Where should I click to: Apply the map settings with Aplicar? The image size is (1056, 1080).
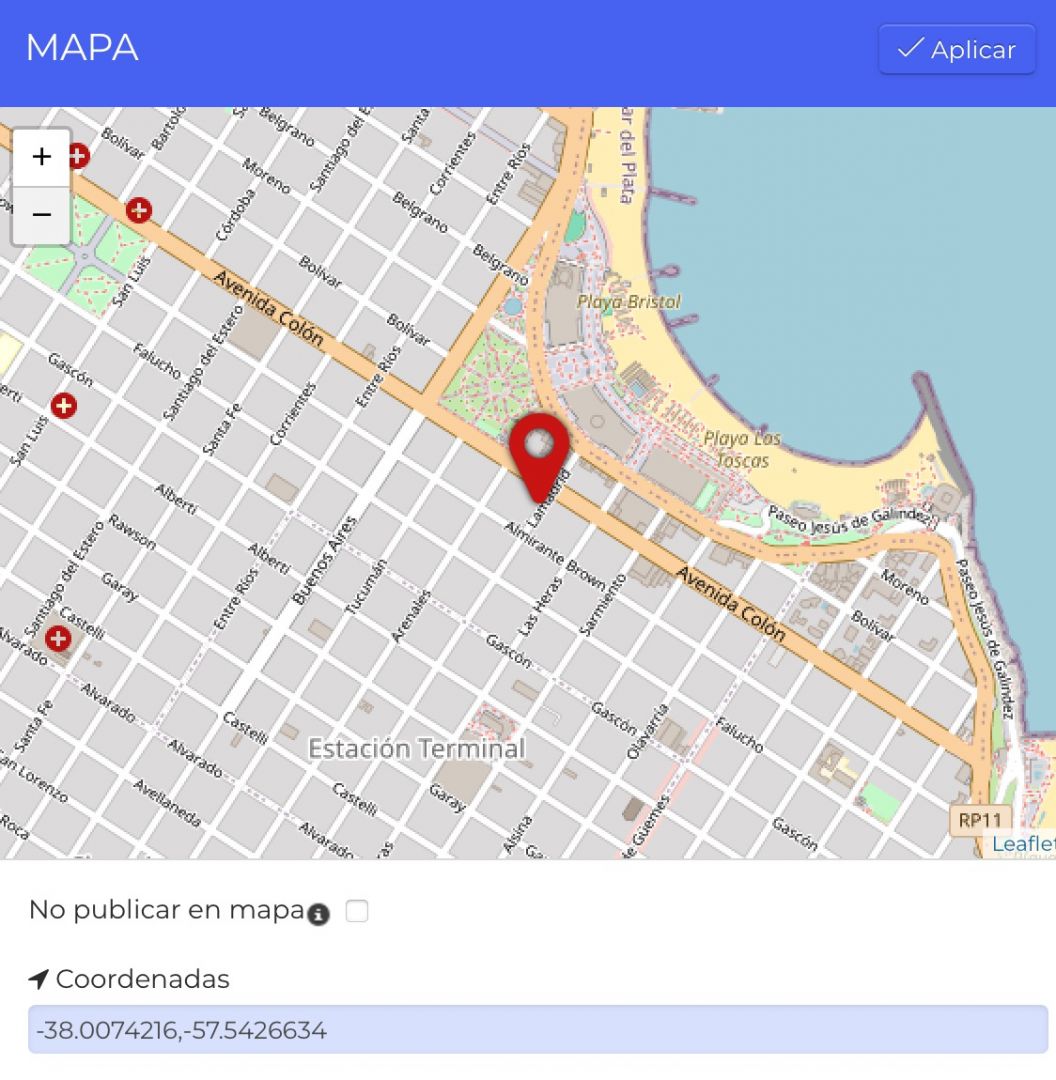click(x=957, y=50)
